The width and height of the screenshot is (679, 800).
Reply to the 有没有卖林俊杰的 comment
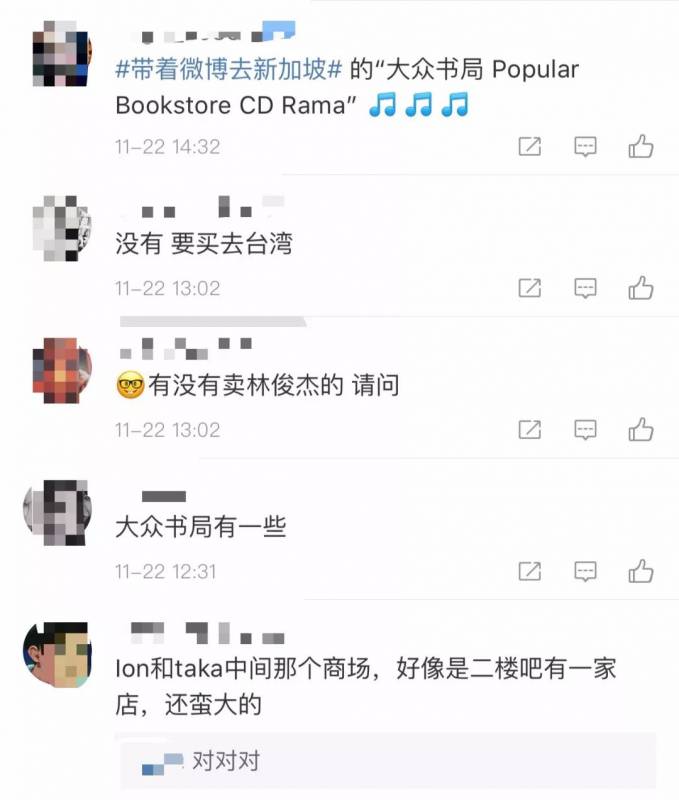pyautogui.click(x=585, y=430)
